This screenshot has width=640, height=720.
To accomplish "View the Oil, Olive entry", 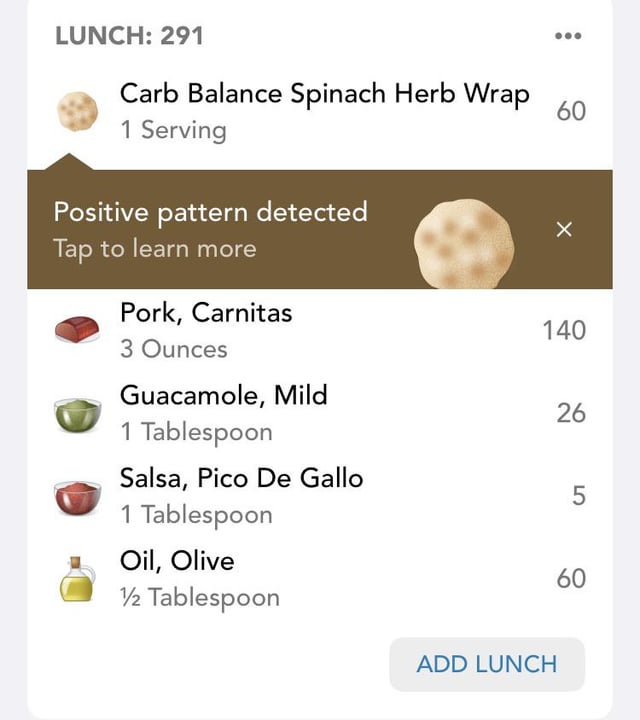I will click(320, 579).
